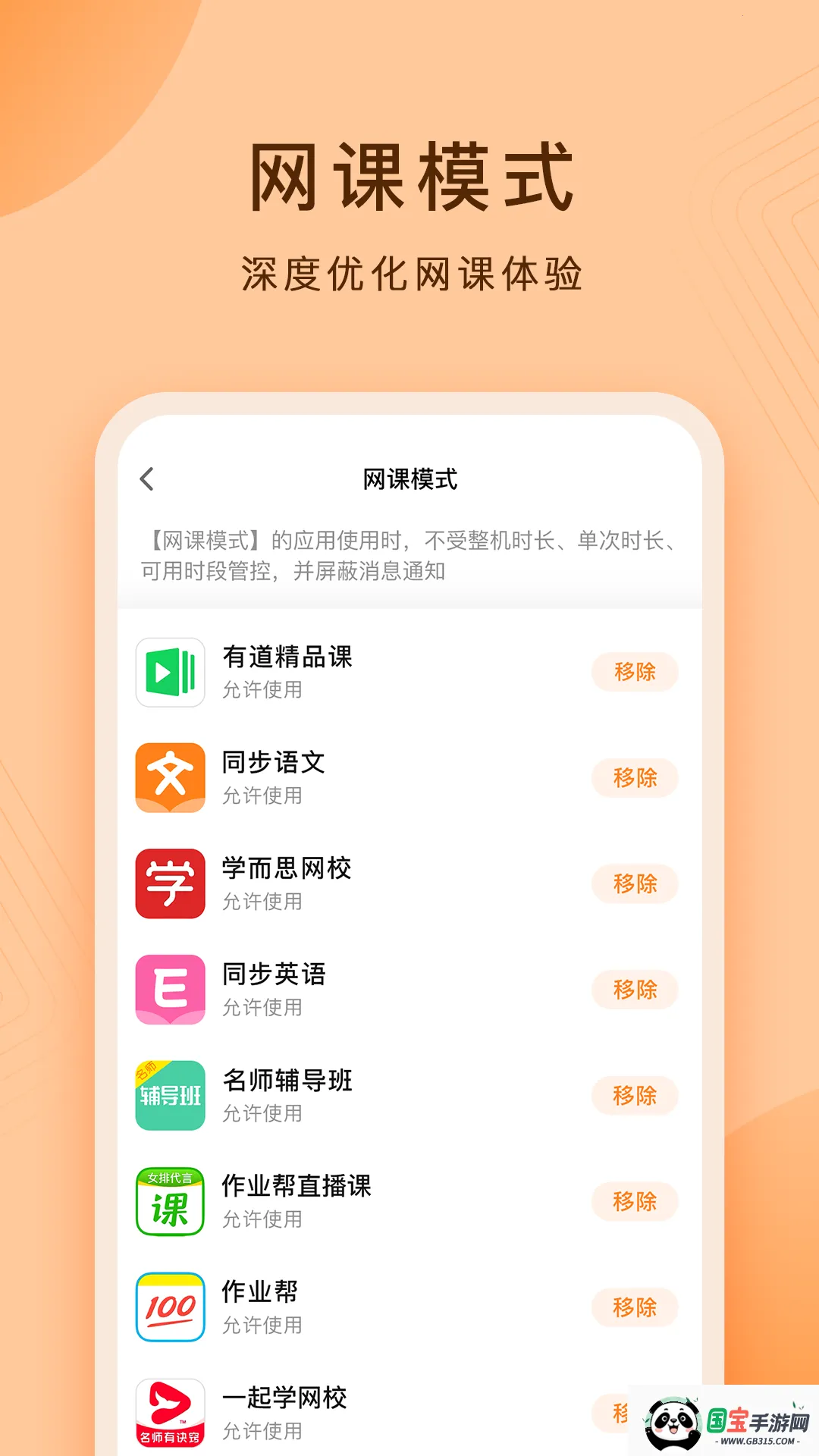Remove 学而思网校 from class mode
The width and height of the screenshot is (819, 1456).
[635, 885]
